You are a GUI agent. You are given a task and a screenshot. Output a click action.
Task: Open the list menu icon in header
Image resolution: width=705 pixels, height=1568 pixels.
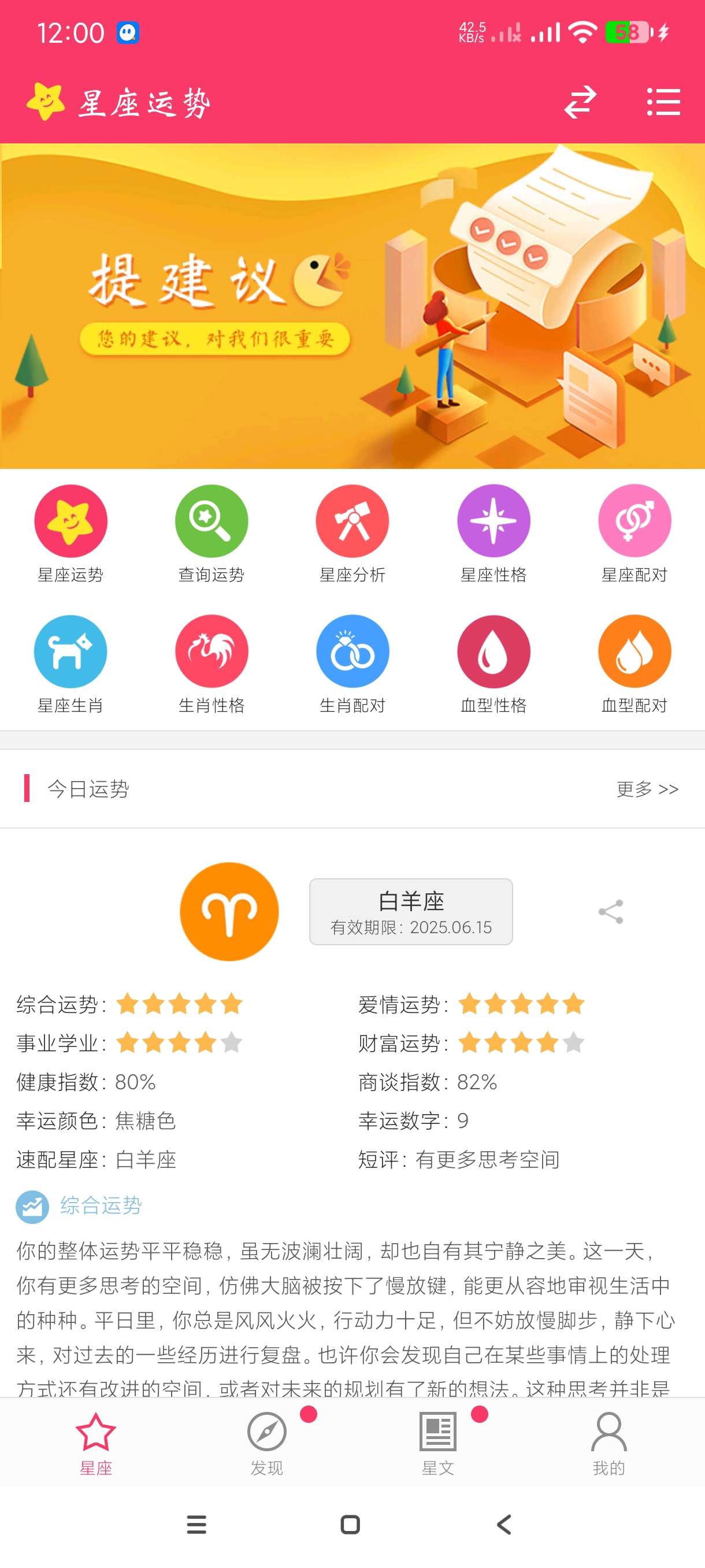pos(663,102)
